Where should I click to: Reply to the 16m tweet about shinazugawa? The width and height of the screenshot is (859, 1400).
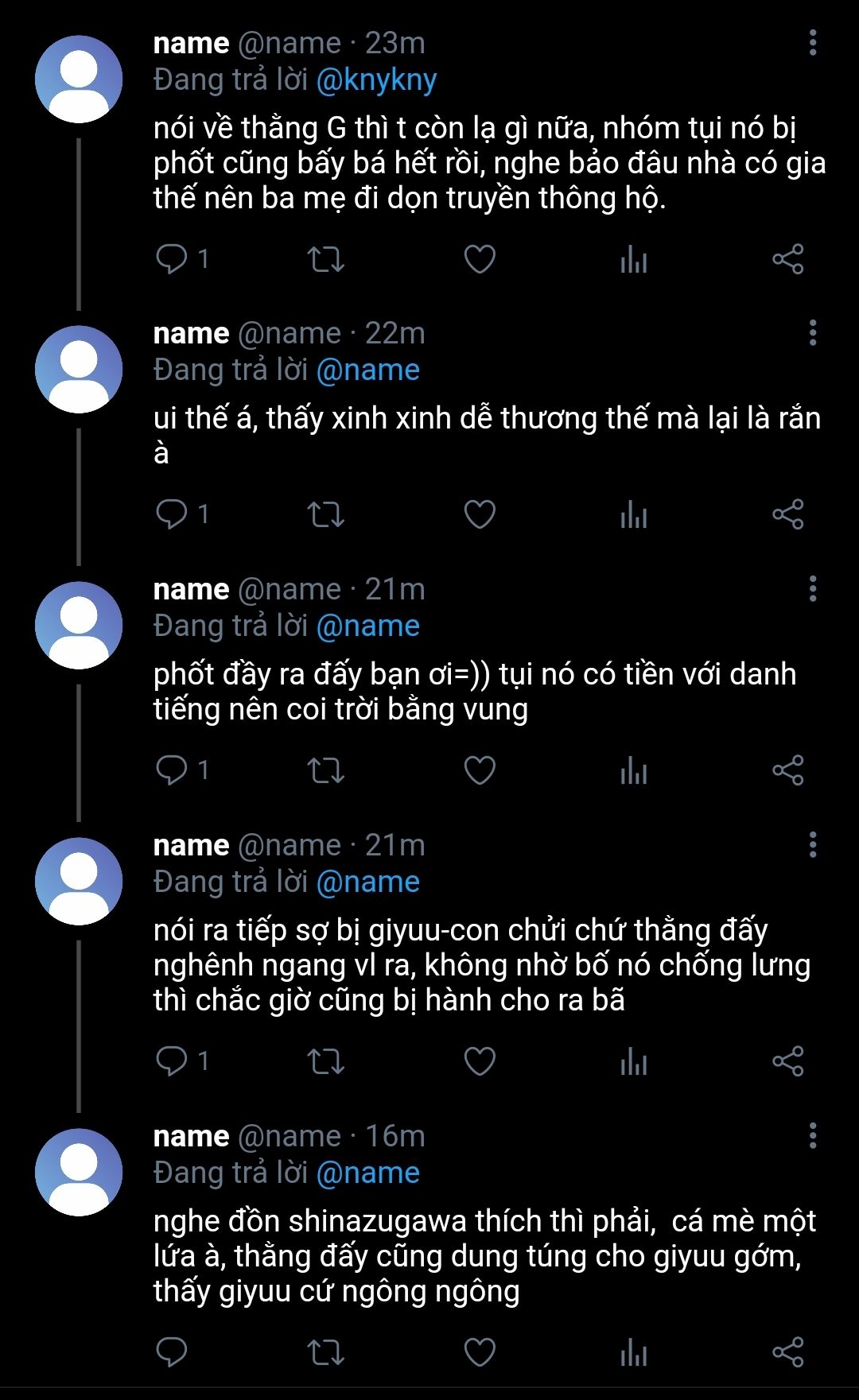(171, 1352)
